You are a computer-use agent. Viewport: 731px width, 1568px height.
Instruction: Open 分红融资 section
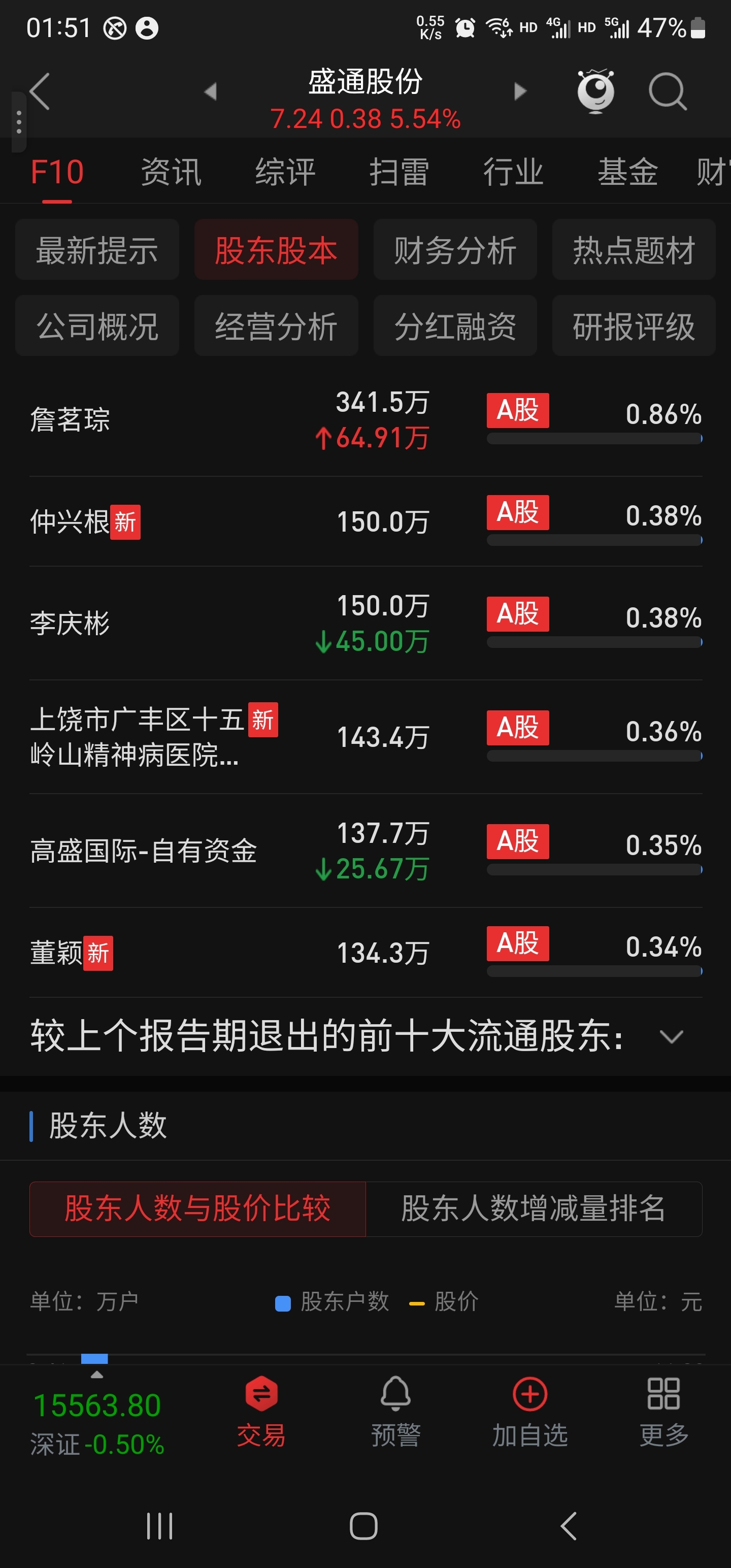[455, 325]
